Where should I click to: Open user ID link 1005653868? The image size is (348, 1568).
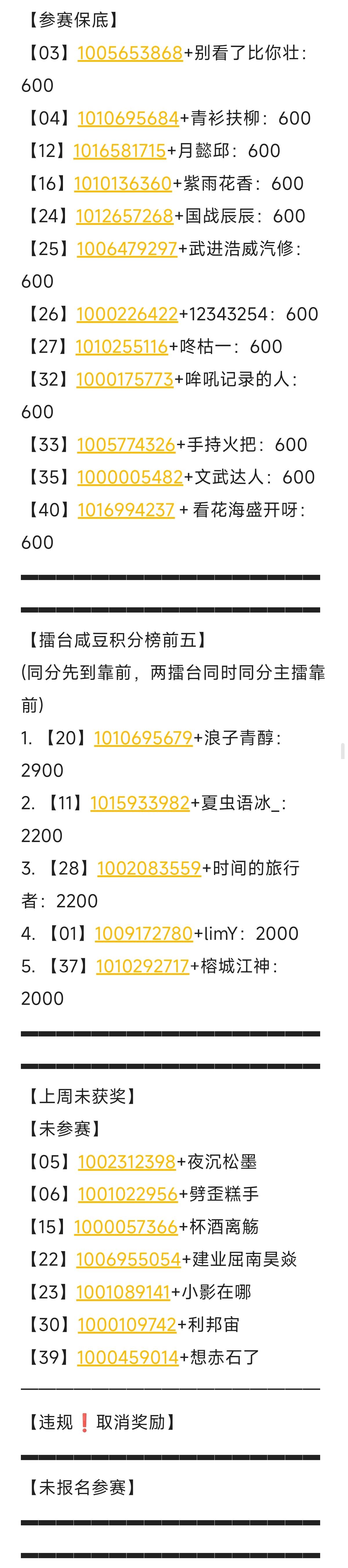click(x=130, y=53)
